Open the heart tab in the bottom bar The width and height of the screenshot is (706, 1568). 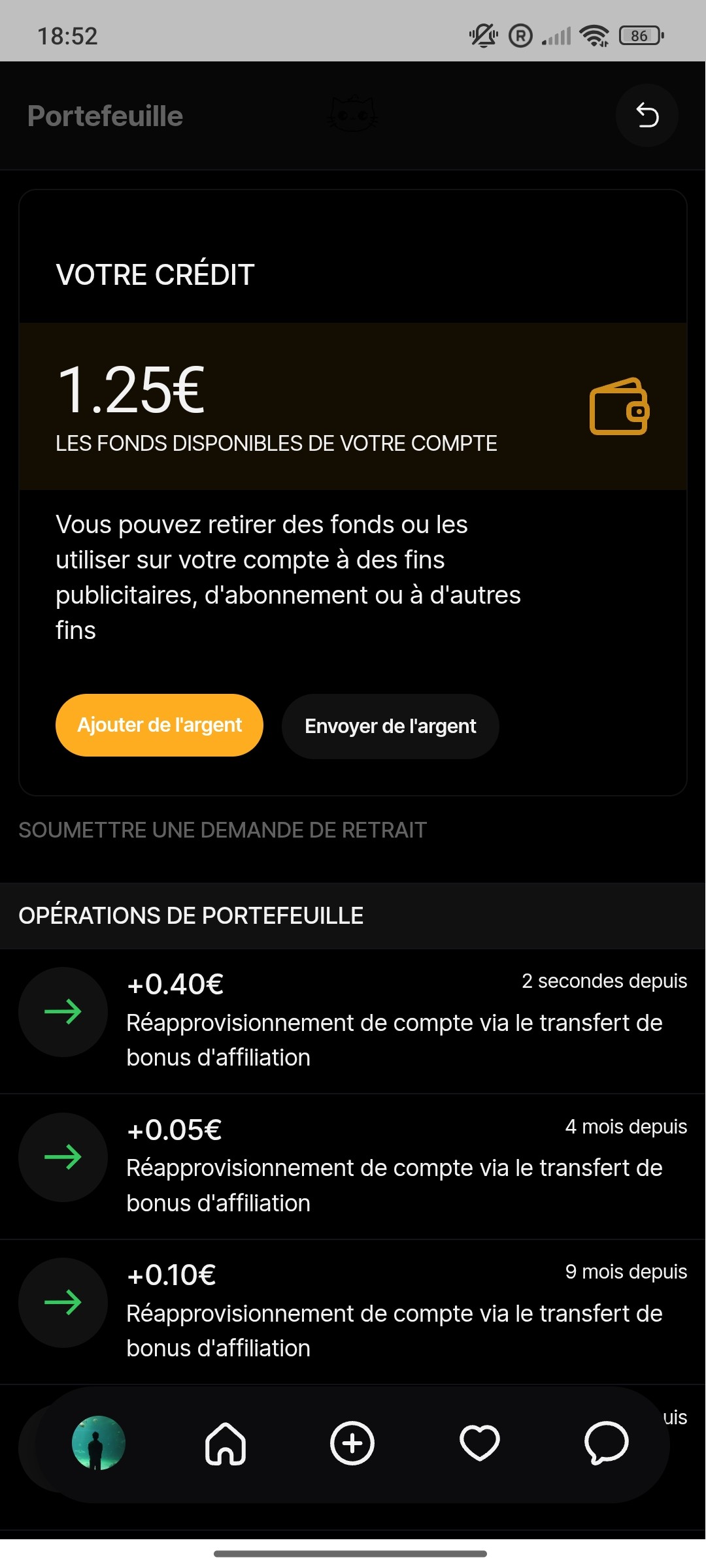(480, 1443)
